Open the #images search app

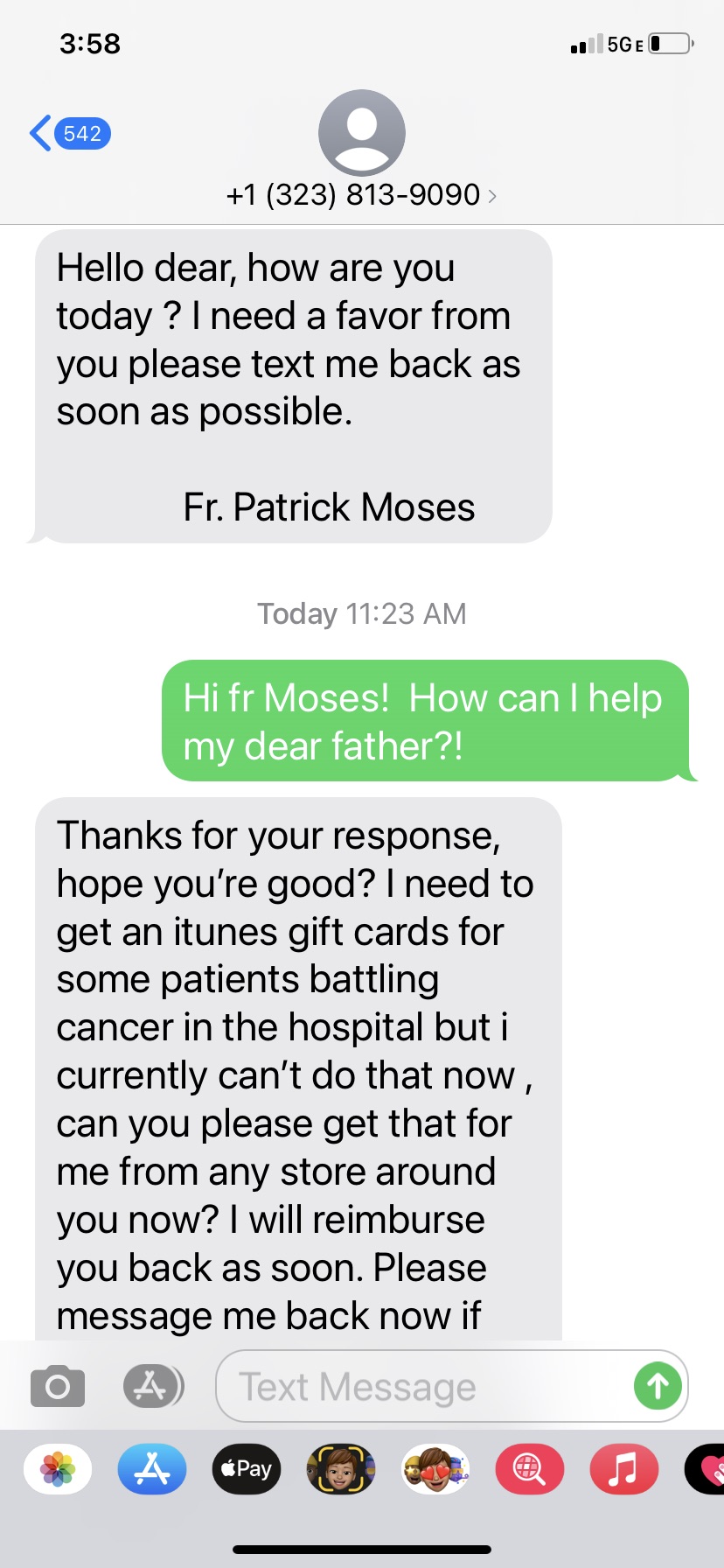point(529,1469)
